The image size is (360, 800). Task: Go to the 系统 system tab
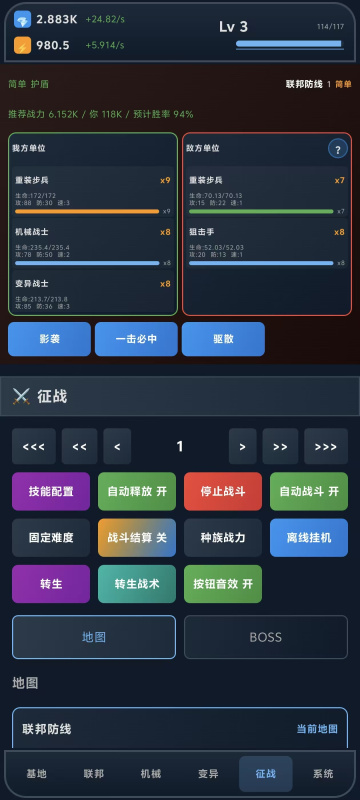(x=323, y=773)
